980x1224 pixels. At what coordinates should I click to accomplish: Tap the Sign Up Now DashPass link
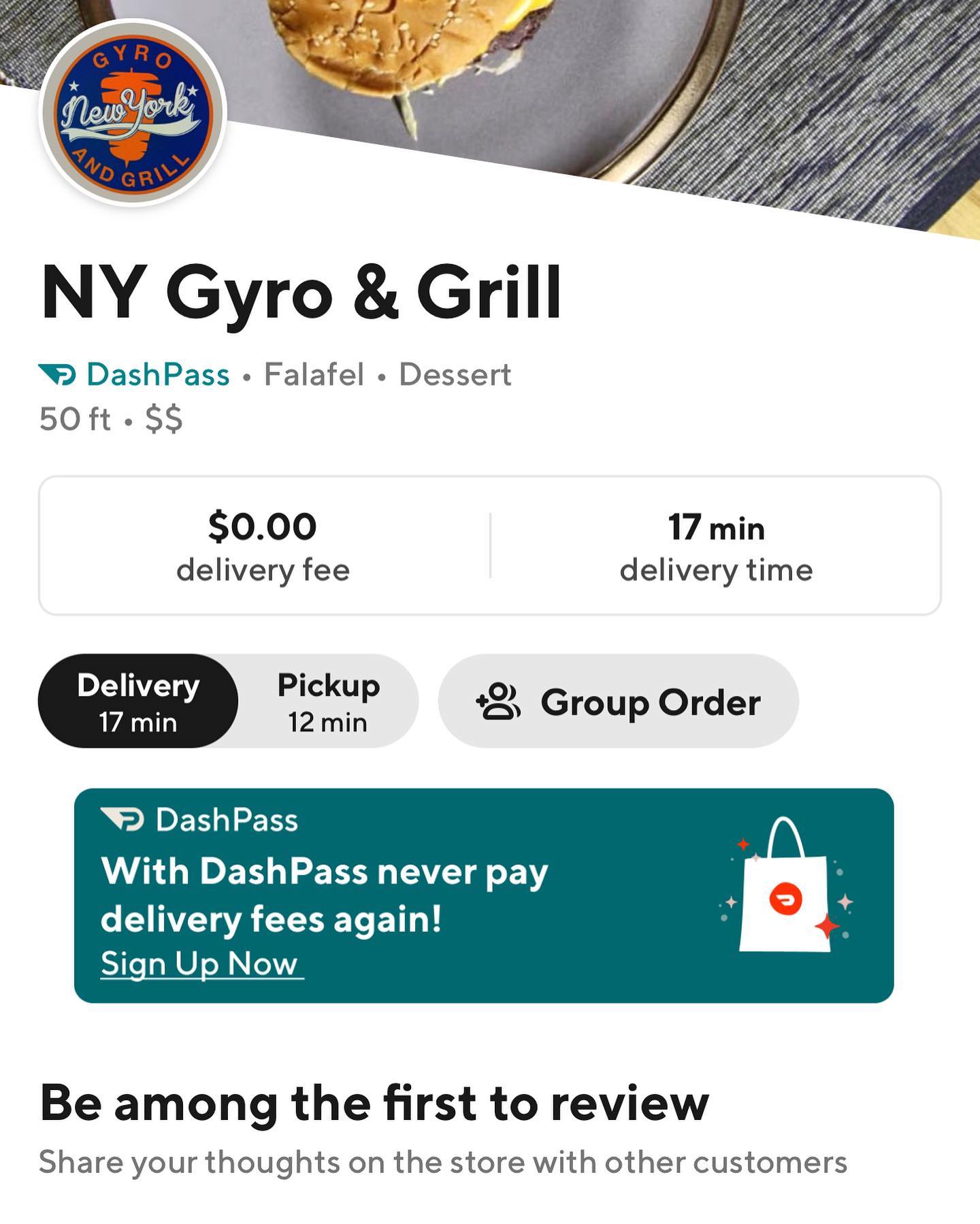pos(199,963)
